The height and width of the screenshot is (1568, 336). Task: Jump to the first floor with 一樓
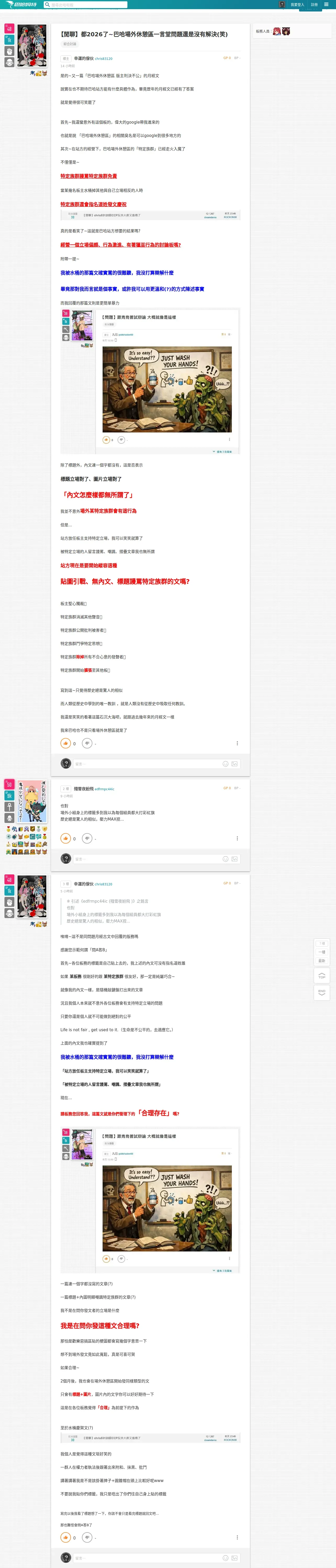322,952
